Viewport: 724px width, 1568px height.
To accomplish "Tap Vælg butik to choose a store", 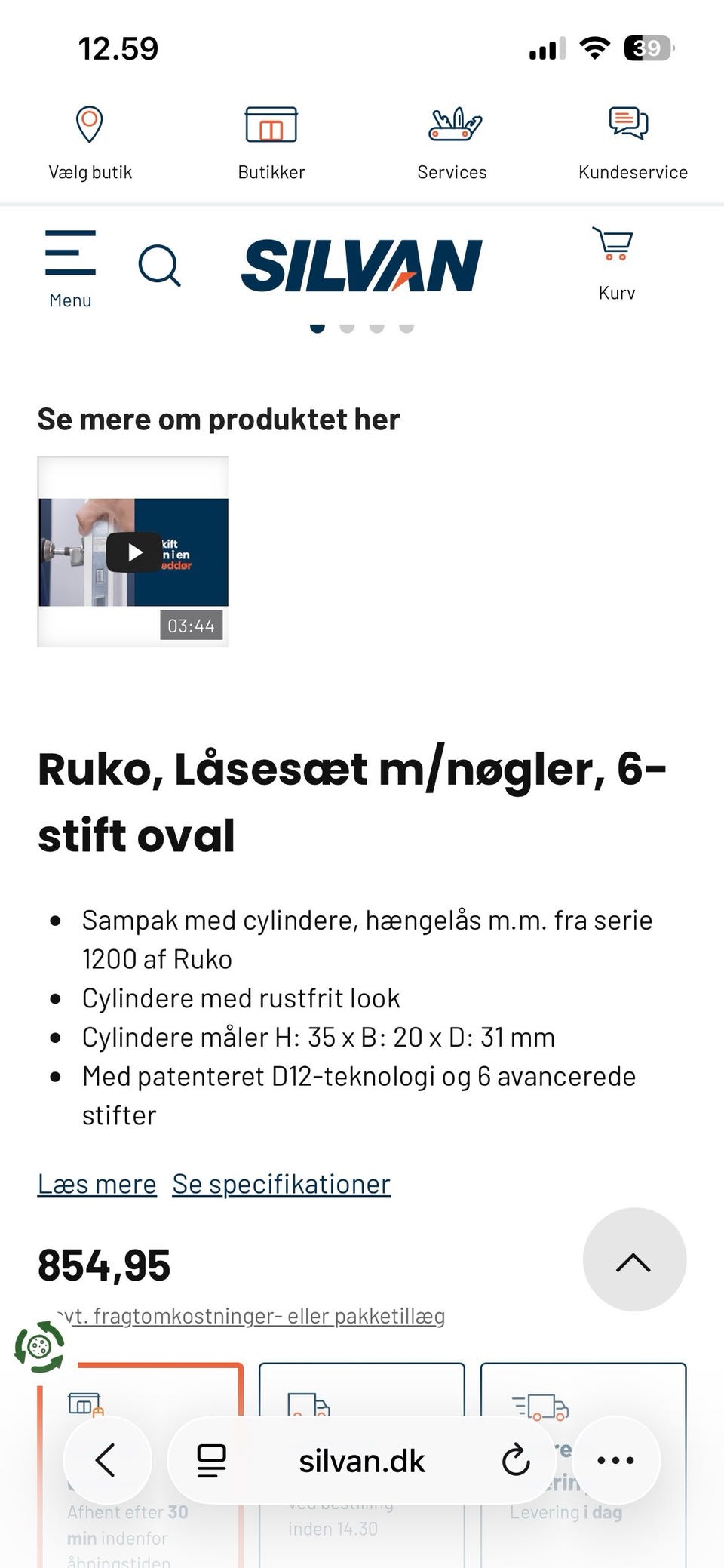I will pos(90,143).
